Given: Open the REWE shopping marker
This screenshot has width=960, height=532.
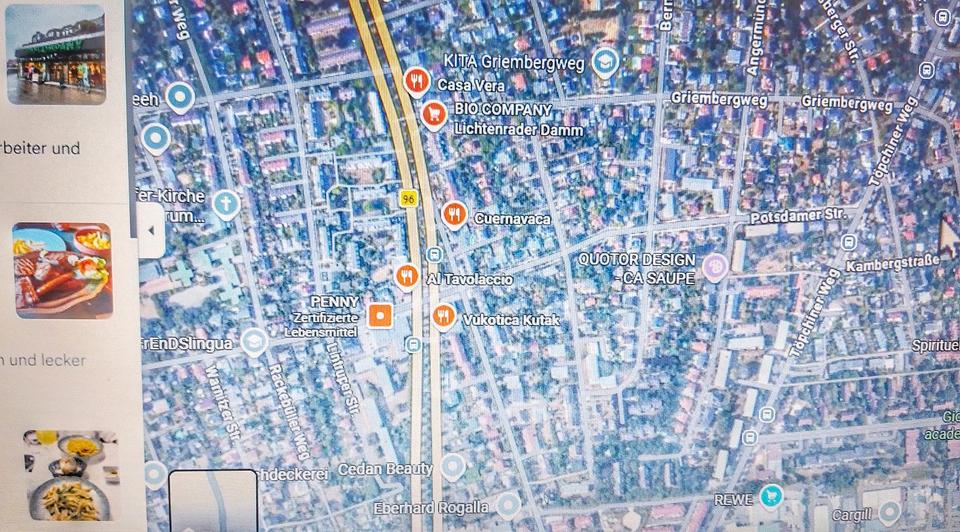Looking at the screenshot, I should tap(770, 494).
